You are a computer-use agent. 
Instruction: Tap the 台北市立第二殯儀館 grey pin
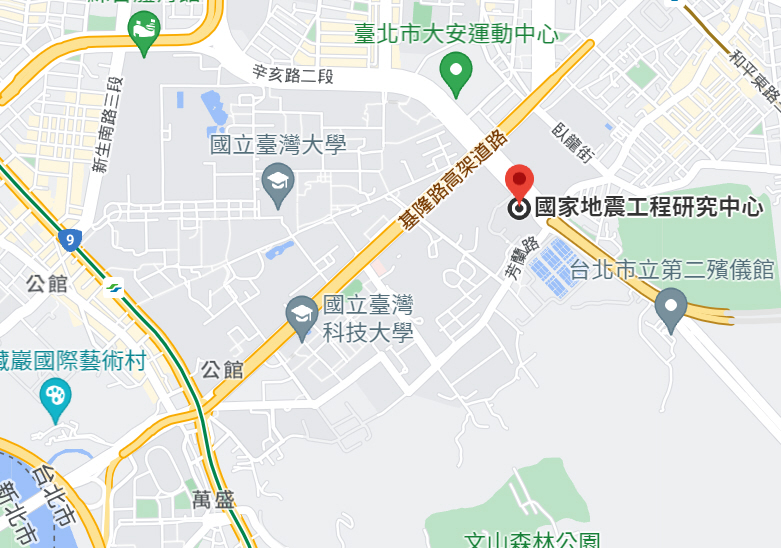coord(671,307)
